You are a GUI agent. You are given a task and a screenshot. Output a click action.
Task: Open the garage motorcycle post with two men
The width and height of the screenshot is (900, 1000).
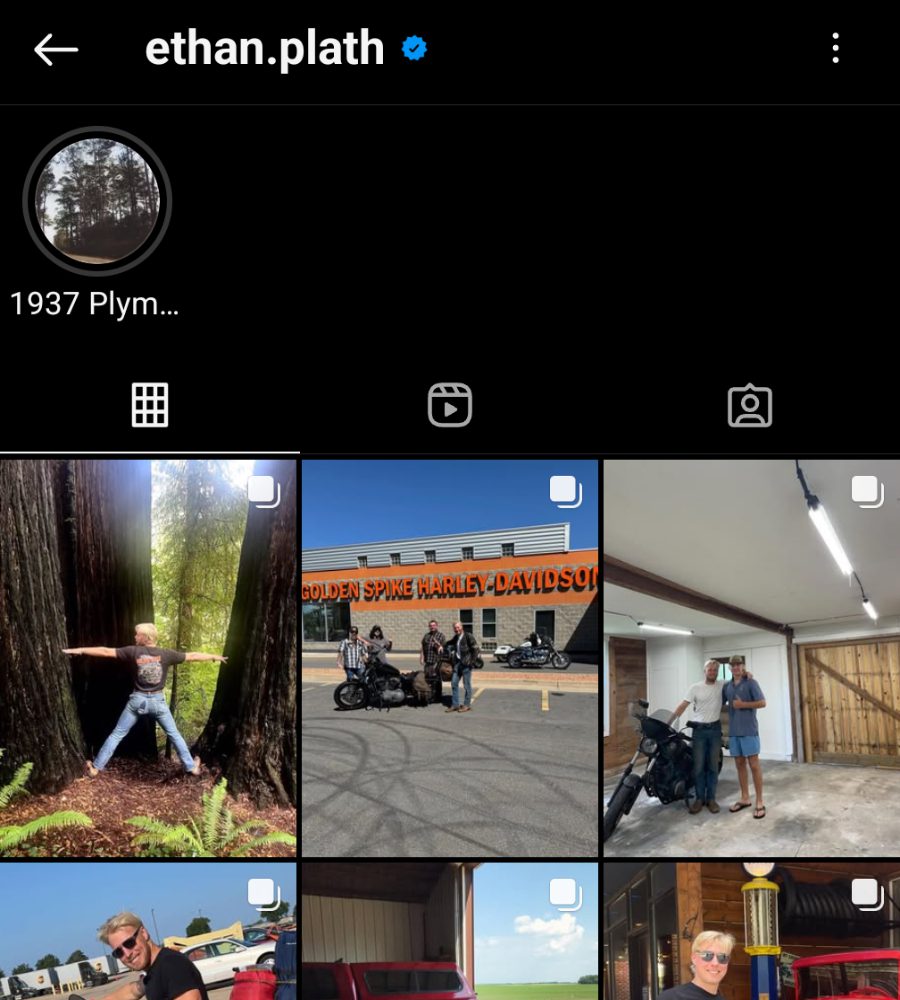(751, 658)
